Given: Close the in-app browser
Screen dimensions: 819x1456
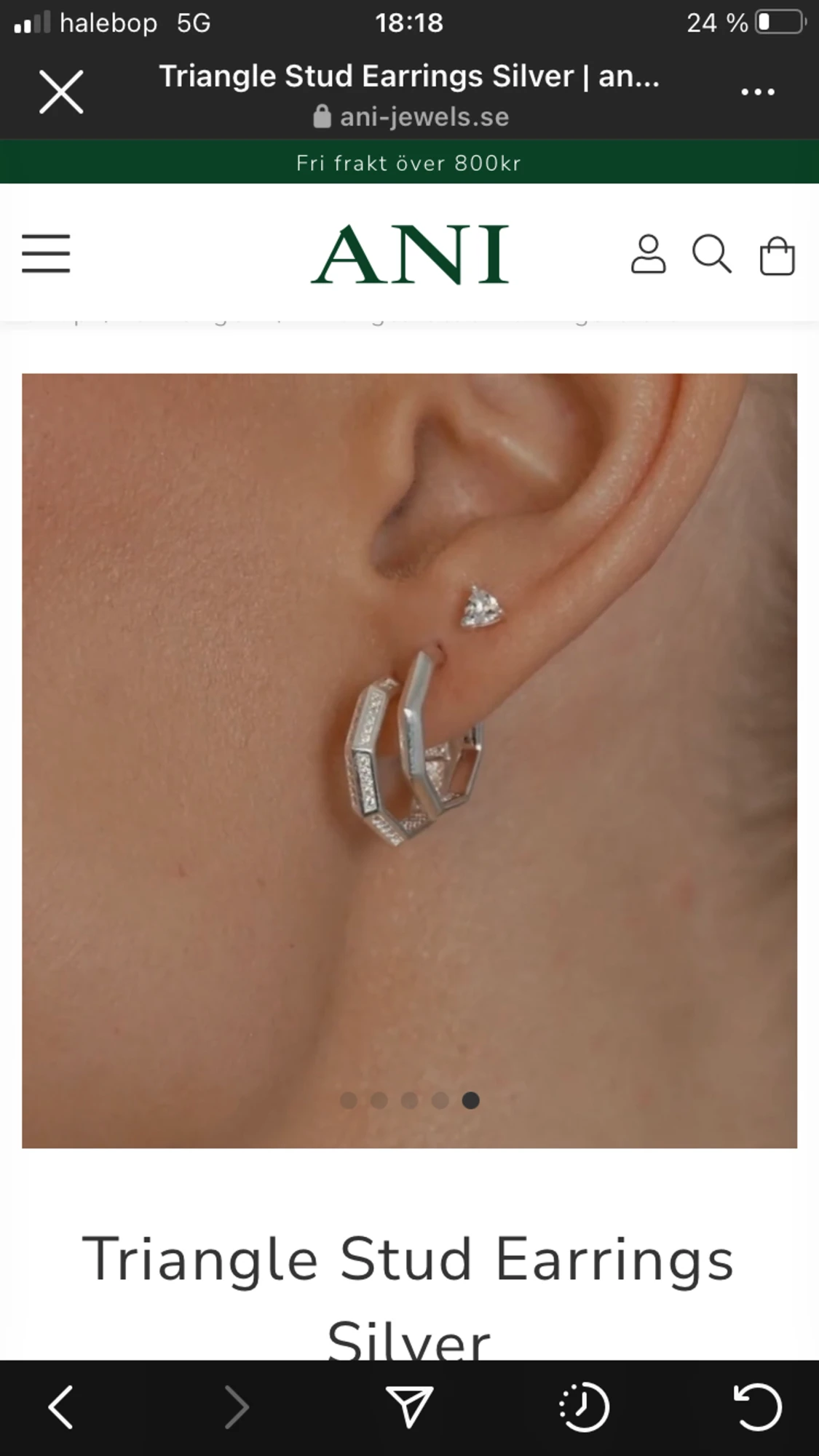Looking at the screenshot, I should point(61,92).
